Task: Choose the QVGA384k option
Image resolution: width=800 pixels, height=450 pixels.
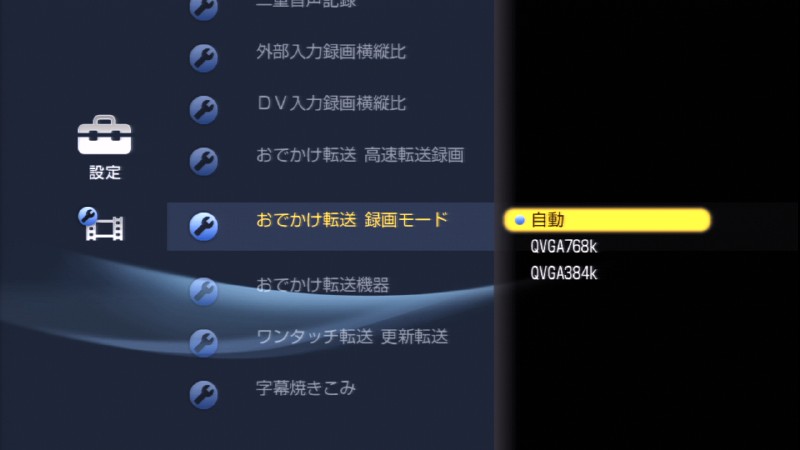Action: tap(564, 272)
